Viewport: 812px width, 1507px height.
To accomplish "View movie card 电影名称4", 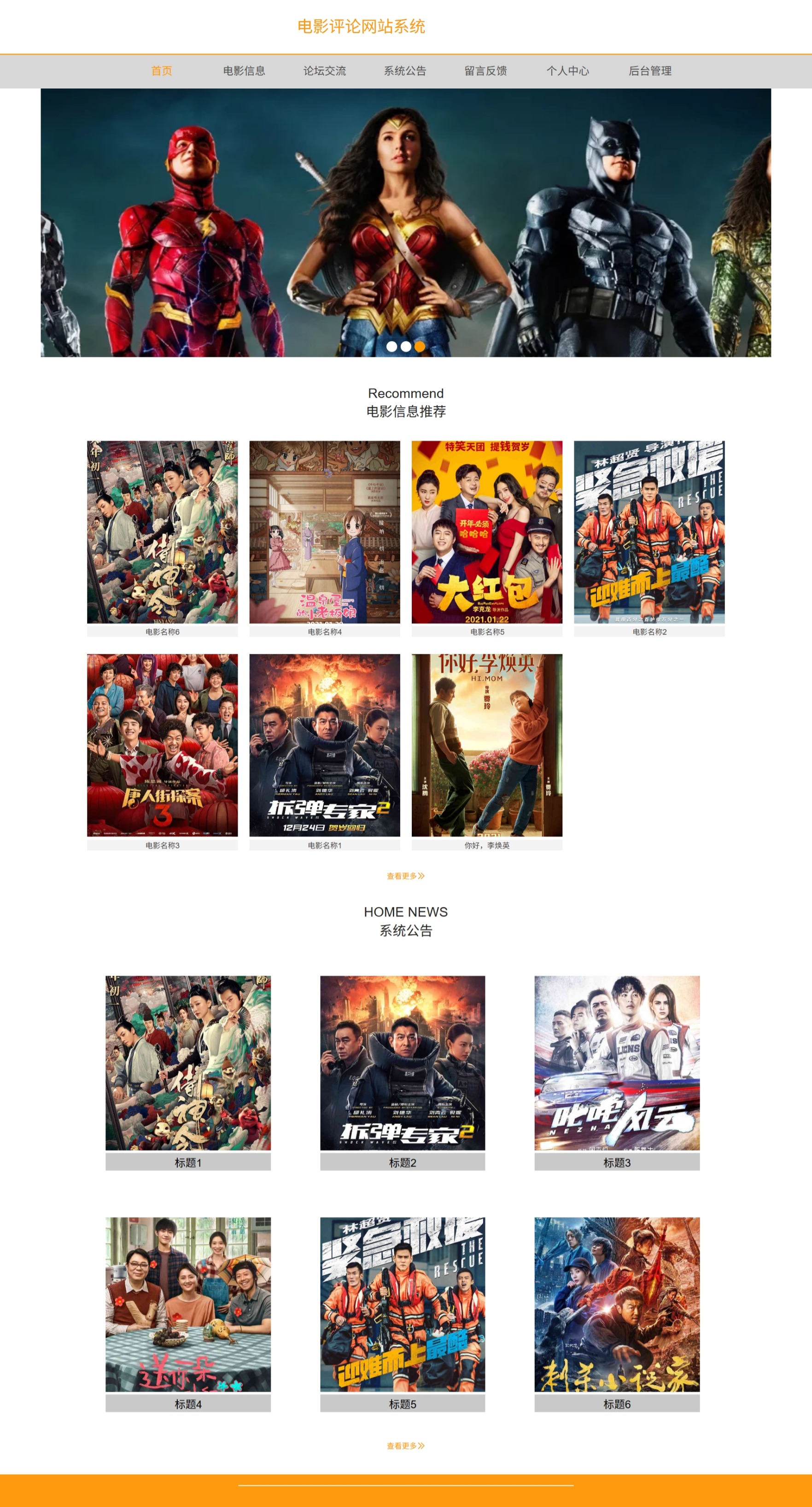I will [324, 538].
